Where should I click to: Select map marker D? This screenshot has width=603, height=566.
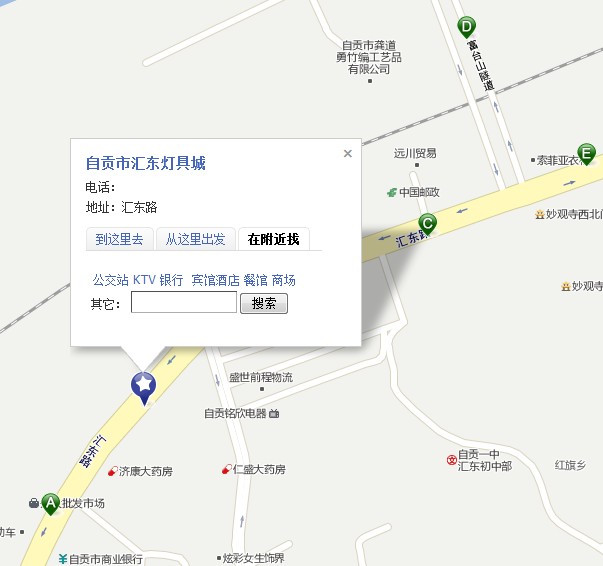(466, 27)
